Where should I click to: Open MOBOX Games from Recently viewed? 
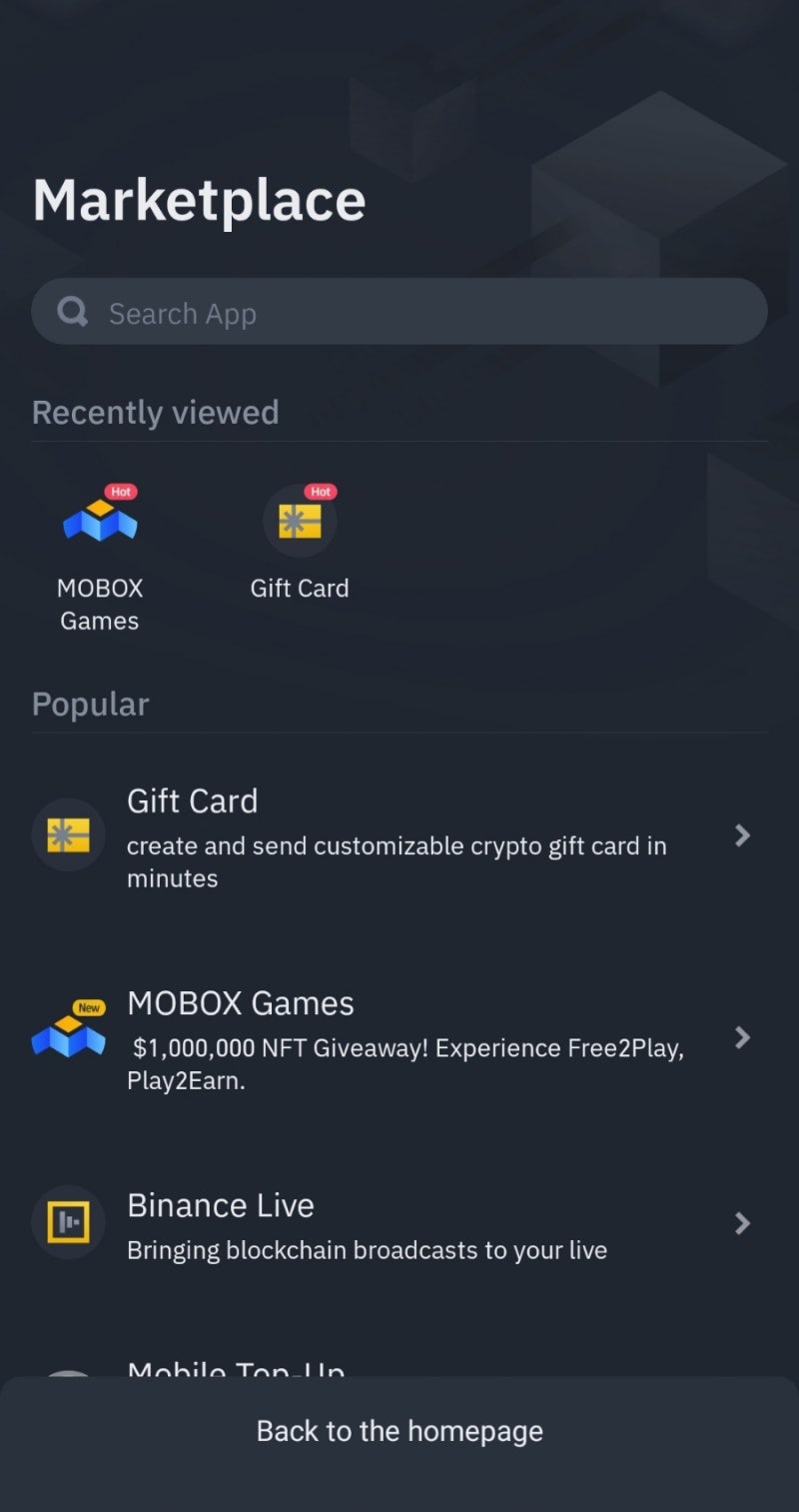(x=100, y=555)
